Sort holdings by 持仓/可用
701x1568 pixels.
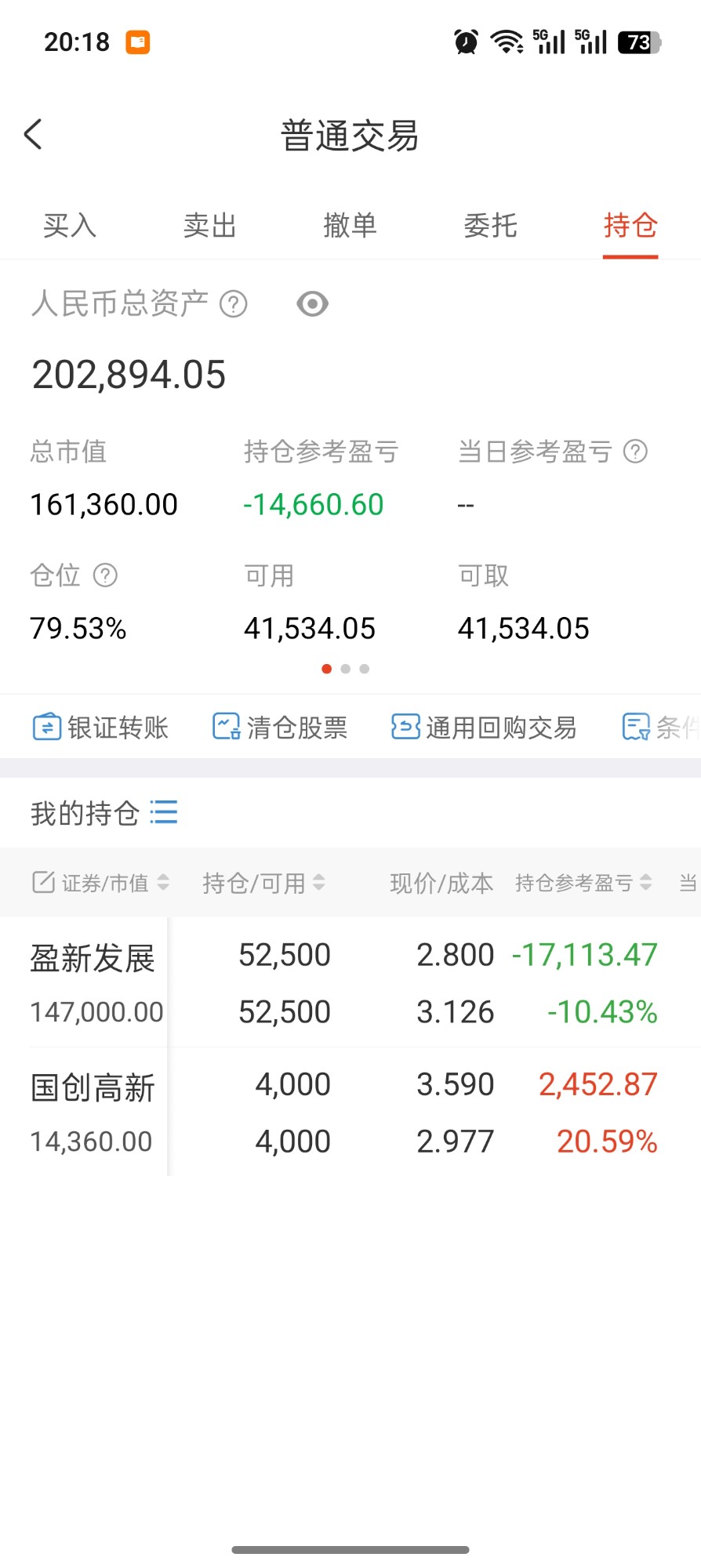click(x=263, y=883)
